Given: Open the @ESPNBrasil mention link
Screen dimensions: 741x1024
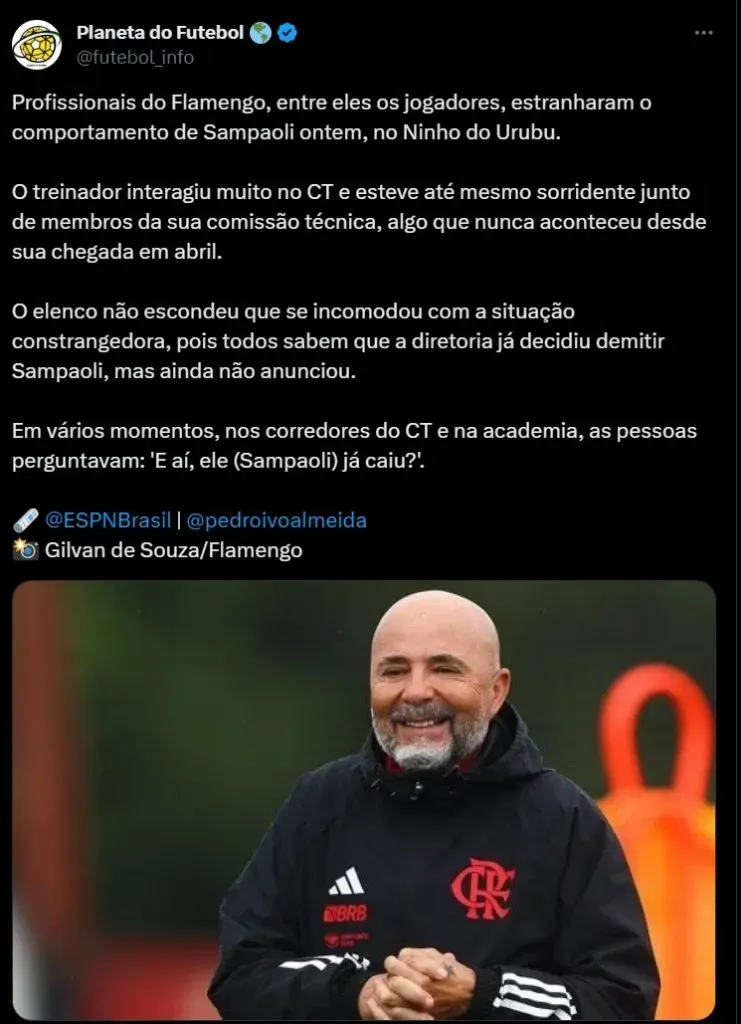Looking at the screenshot, I should [x=106, y=521].
